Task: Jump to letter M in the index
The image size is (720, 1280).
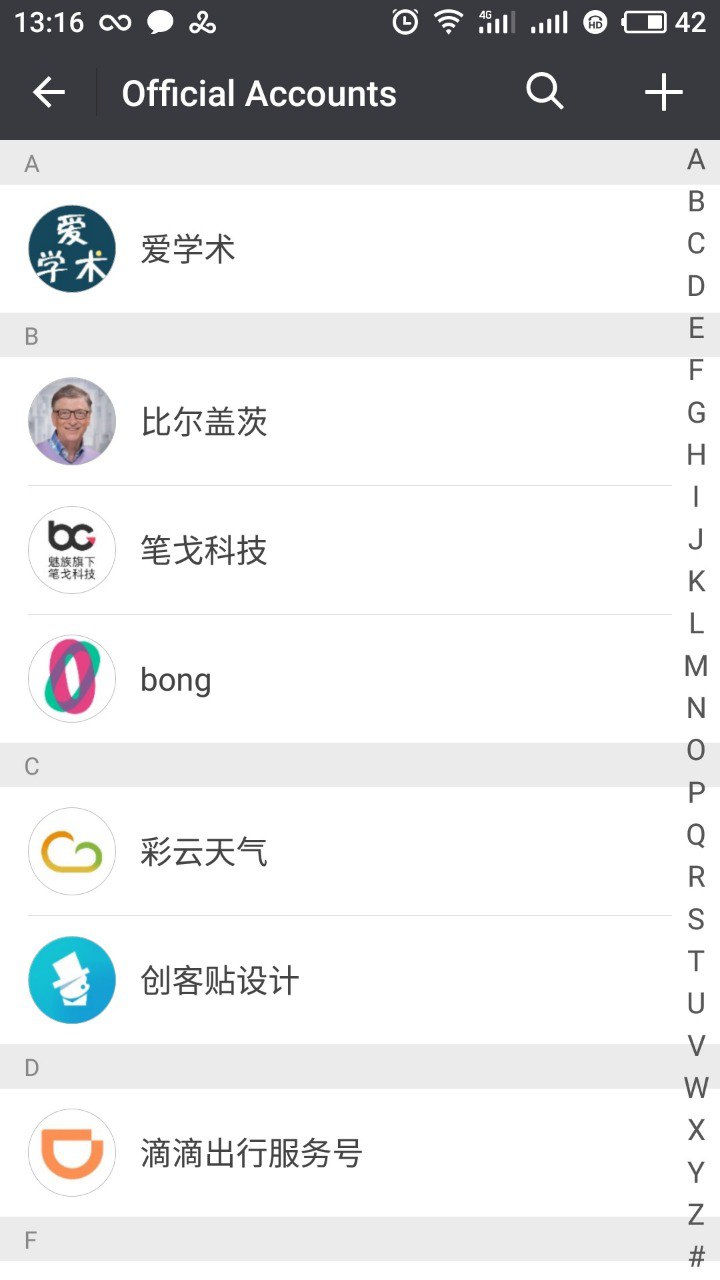Action: 696,666
